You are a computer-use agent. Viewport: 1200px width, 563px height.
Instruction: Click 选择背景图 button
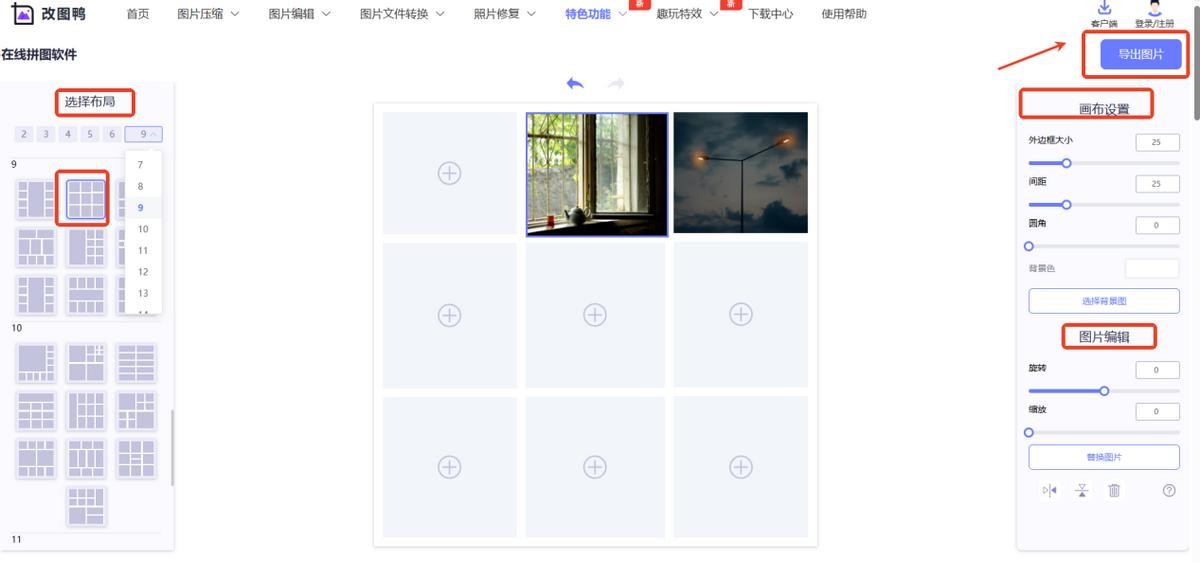click(x=1104, y=301)
